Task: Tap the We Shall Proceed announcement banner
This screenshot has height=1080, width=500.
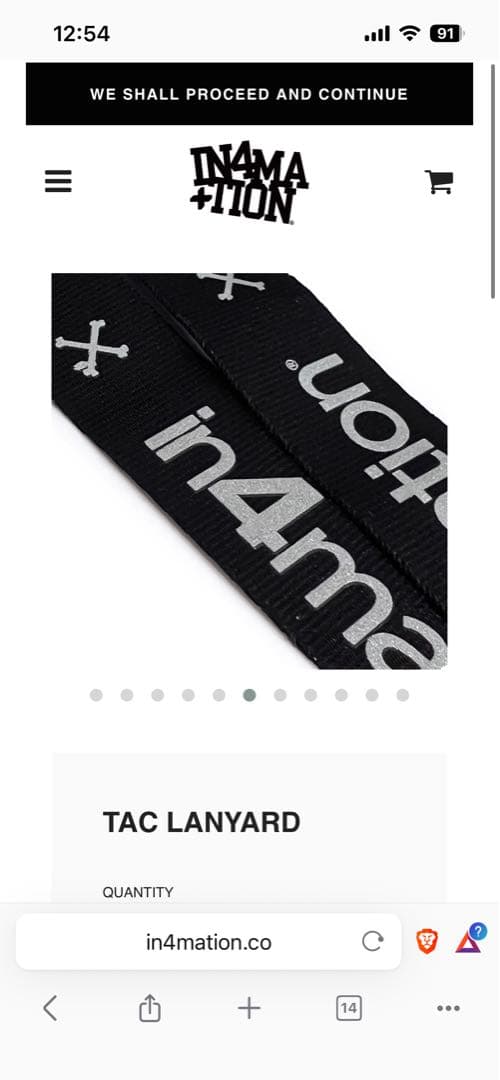Action: (x=249, y=94)
